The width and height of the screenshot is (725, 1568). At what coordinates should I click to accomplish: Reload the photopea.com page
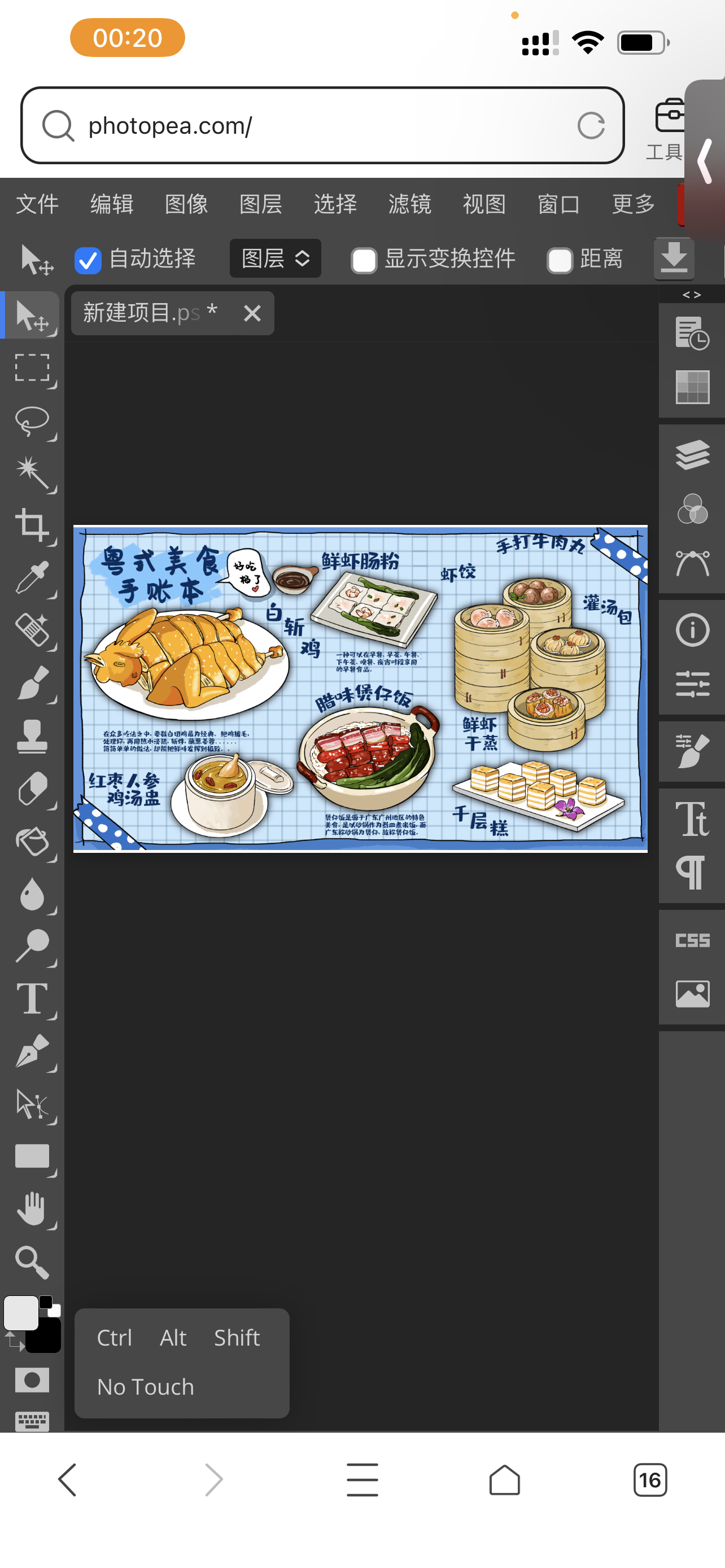(591, 126)
